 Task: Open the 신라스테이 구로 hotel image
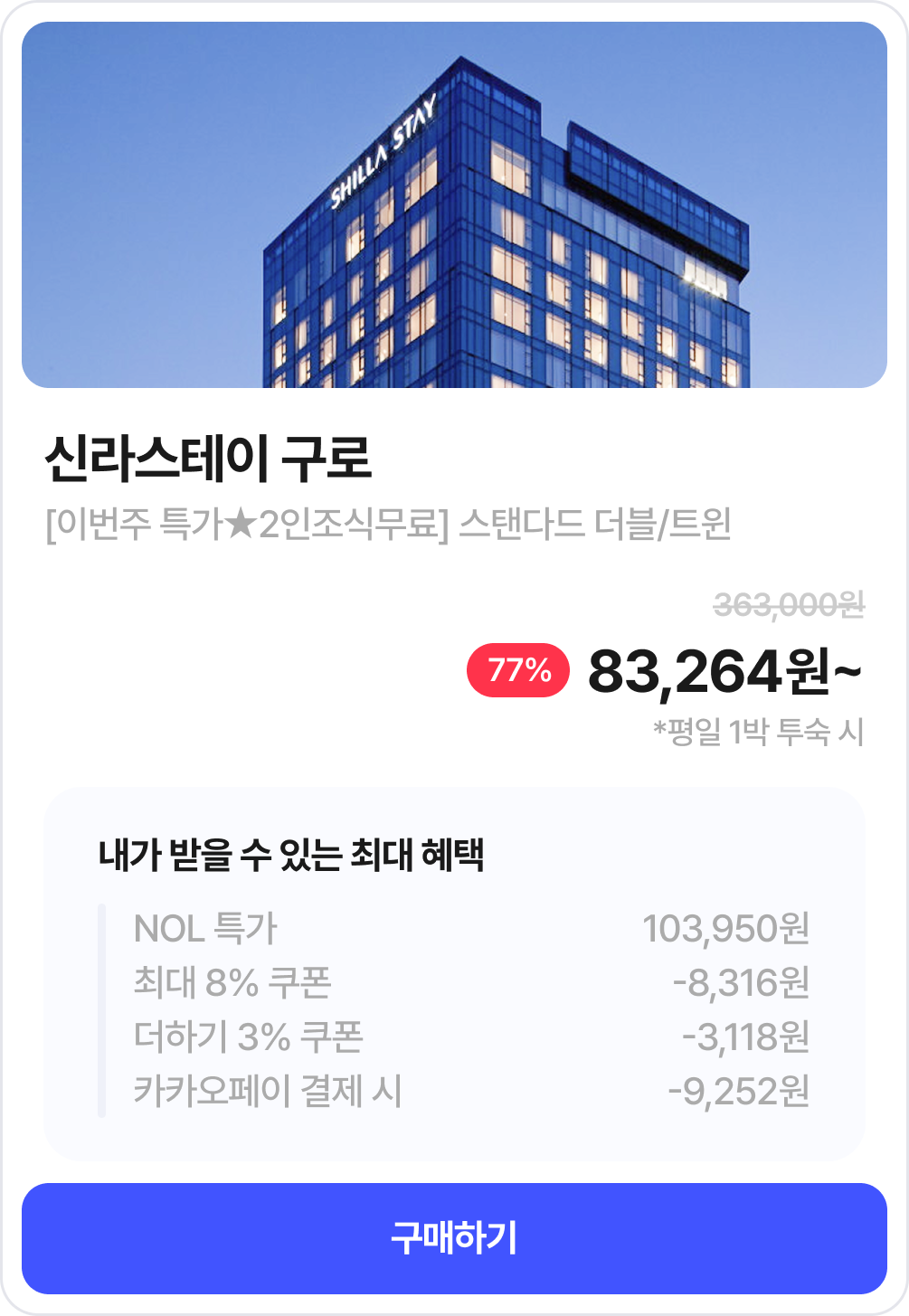pyautogui.click(x=454, y=205)
